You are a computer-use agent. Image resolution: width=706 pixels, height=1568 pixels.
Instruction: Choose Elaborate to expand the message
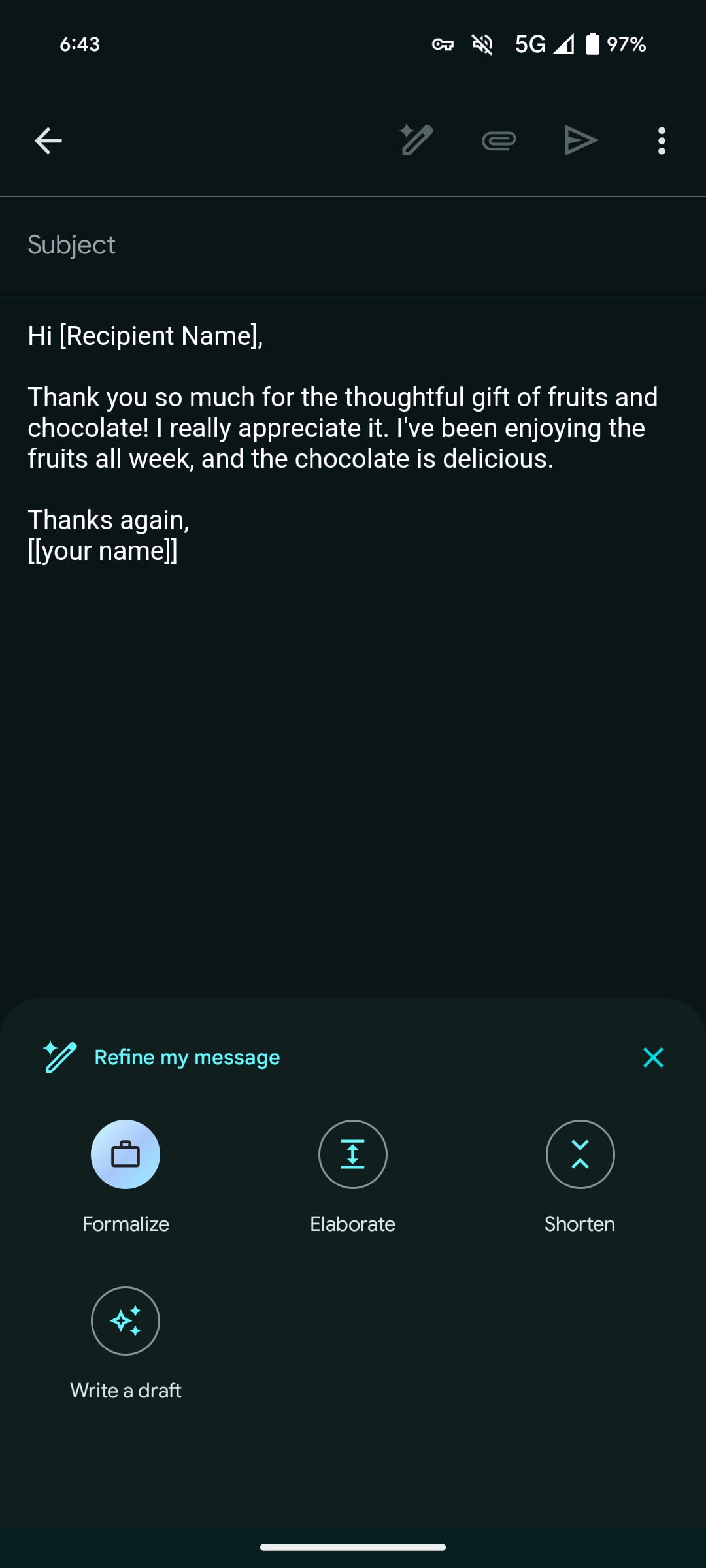coord(353,1154)
